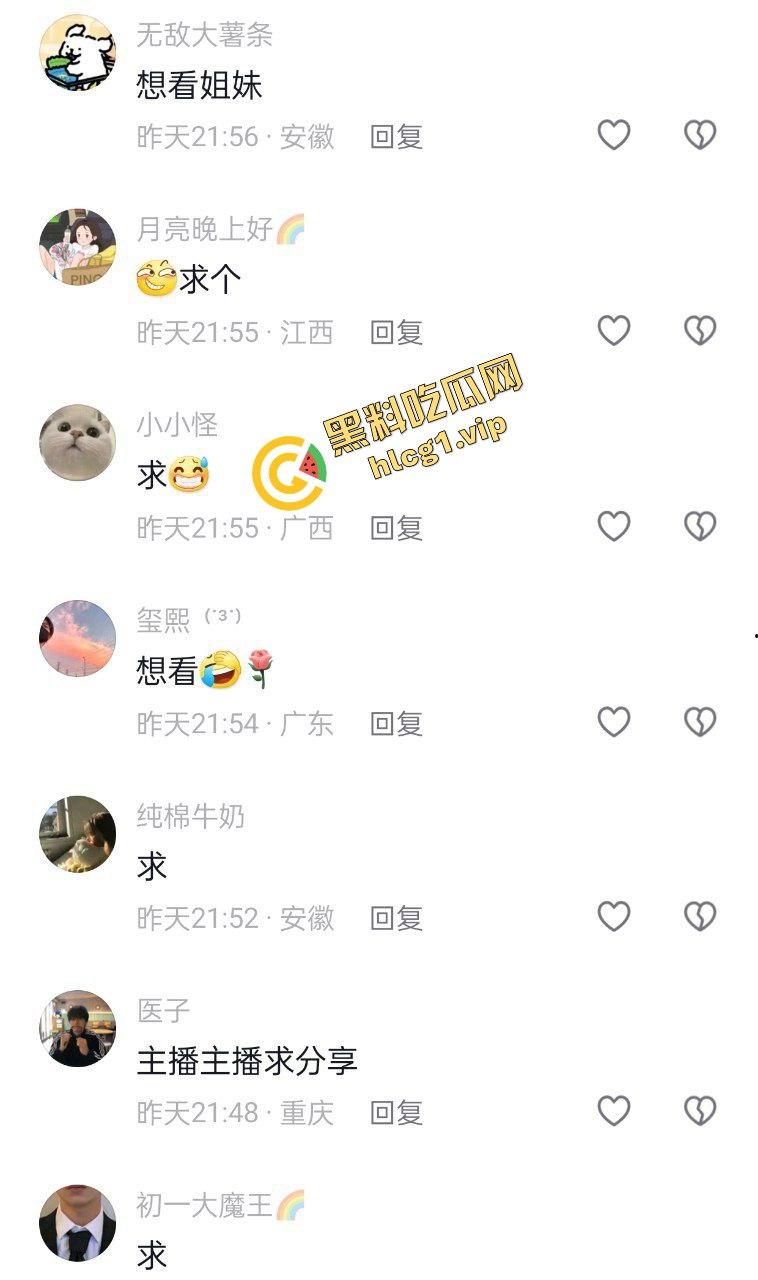758x1280 pixels.
Task: Like 无敌大薯条's comment 想看姐妹
Action: pyautogui.click(x=613, y=133)
